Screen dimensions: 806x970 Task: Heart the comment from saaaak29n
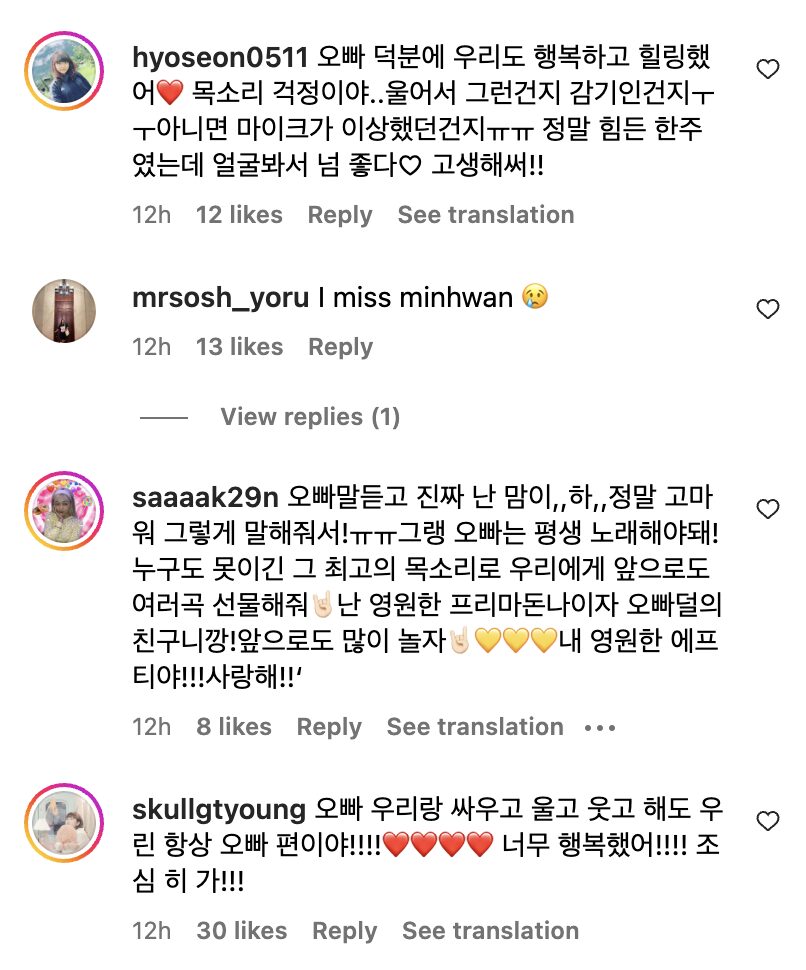[x=767, y=509]
